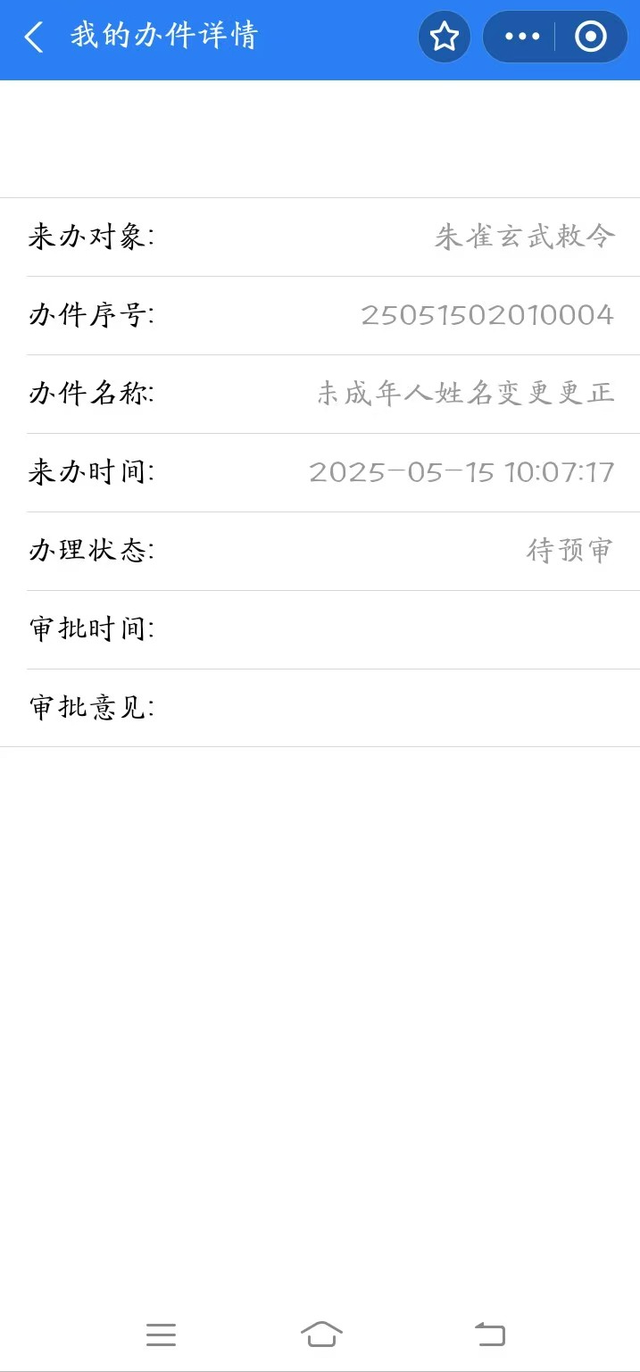Go back from 我的办件详情 page
The width and height of the screenshot is (640, 1372).
click(34, 38)
